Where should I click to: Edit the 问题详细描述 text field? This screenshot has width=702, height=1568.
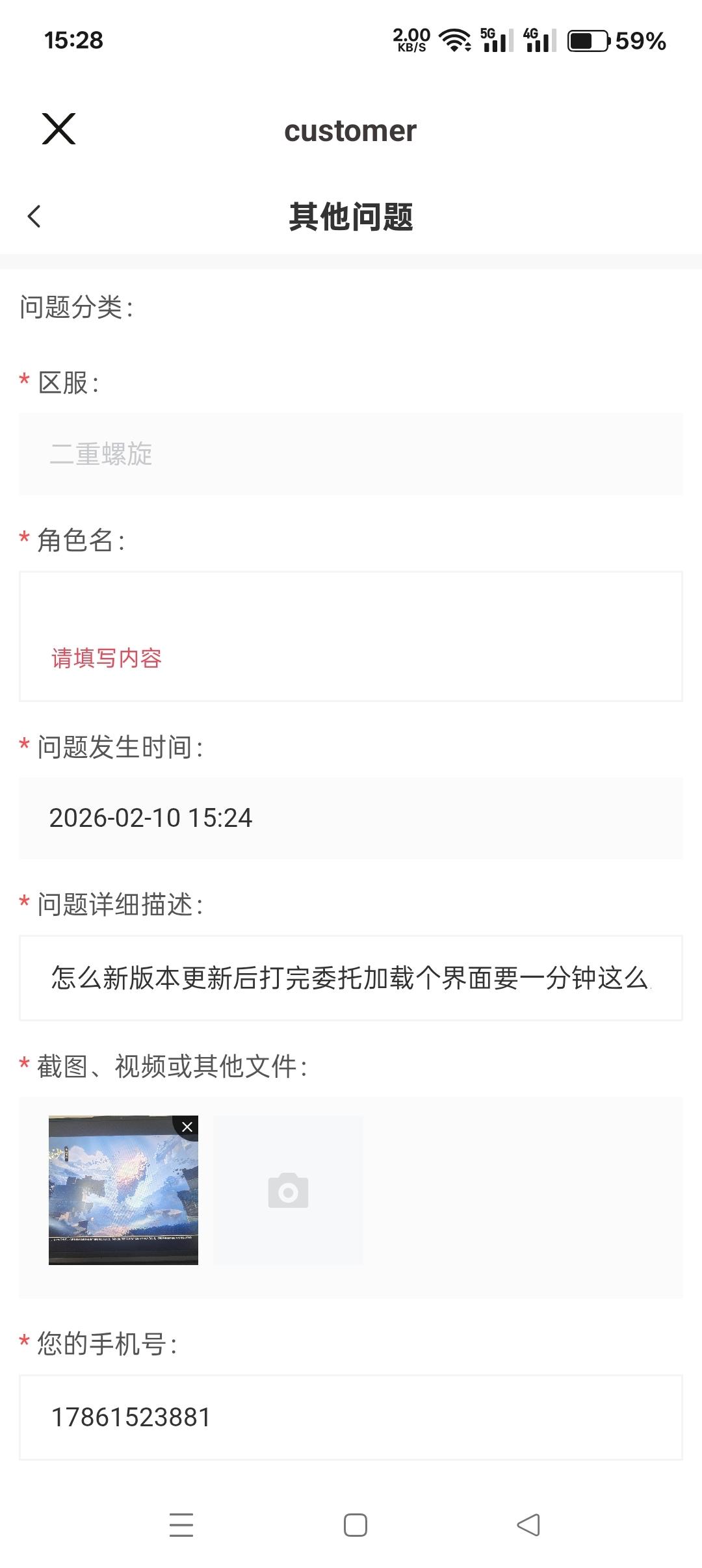point(351,978)
